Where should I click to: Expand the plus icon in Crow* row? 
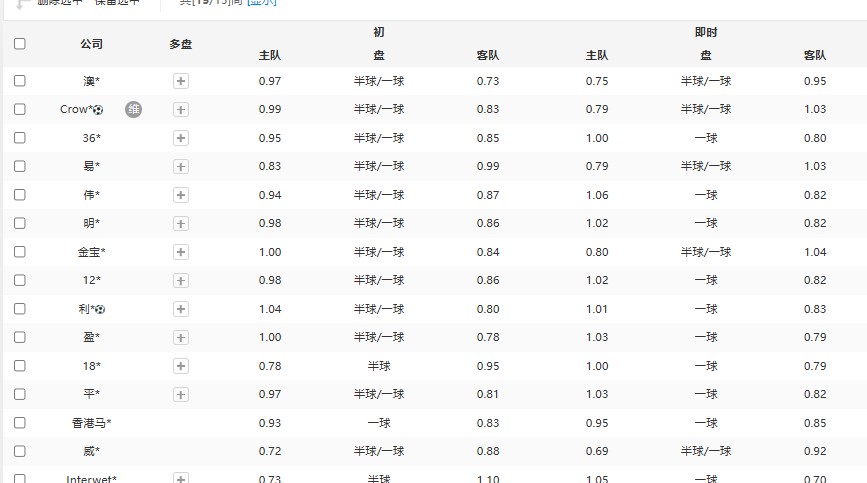[181, 109]
